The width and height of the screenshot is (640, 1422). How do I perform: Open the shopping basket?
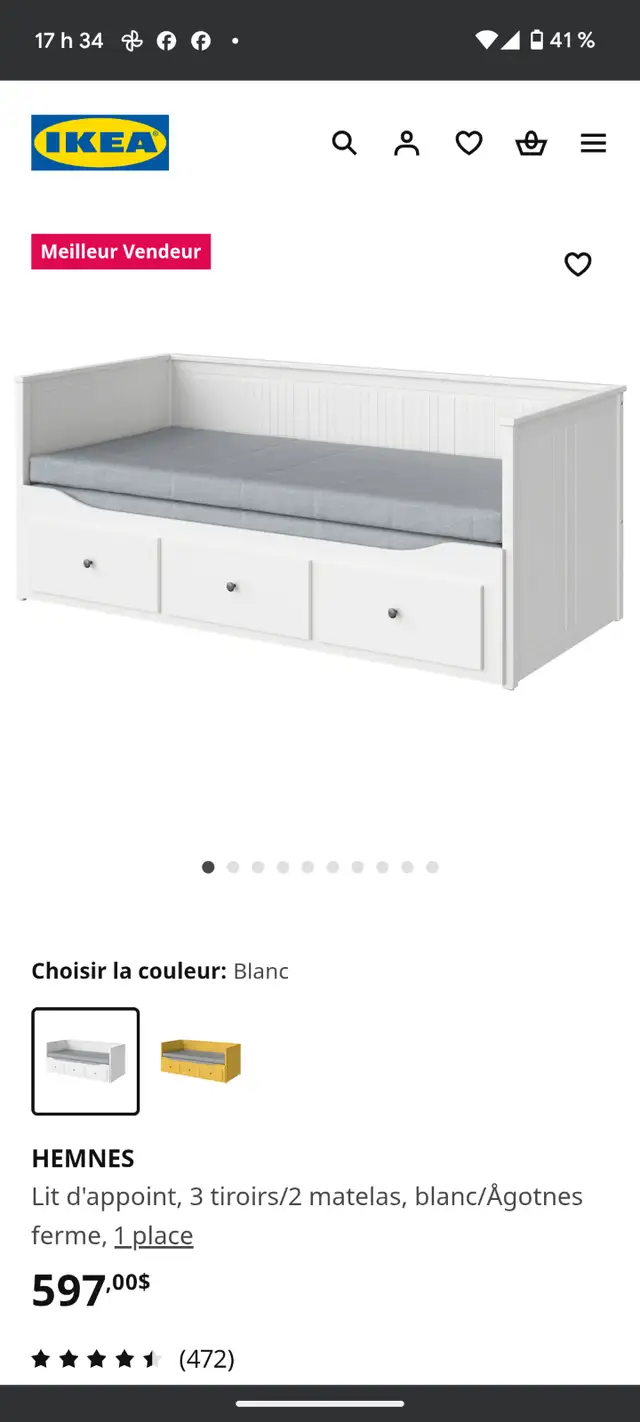click(531, 143)
